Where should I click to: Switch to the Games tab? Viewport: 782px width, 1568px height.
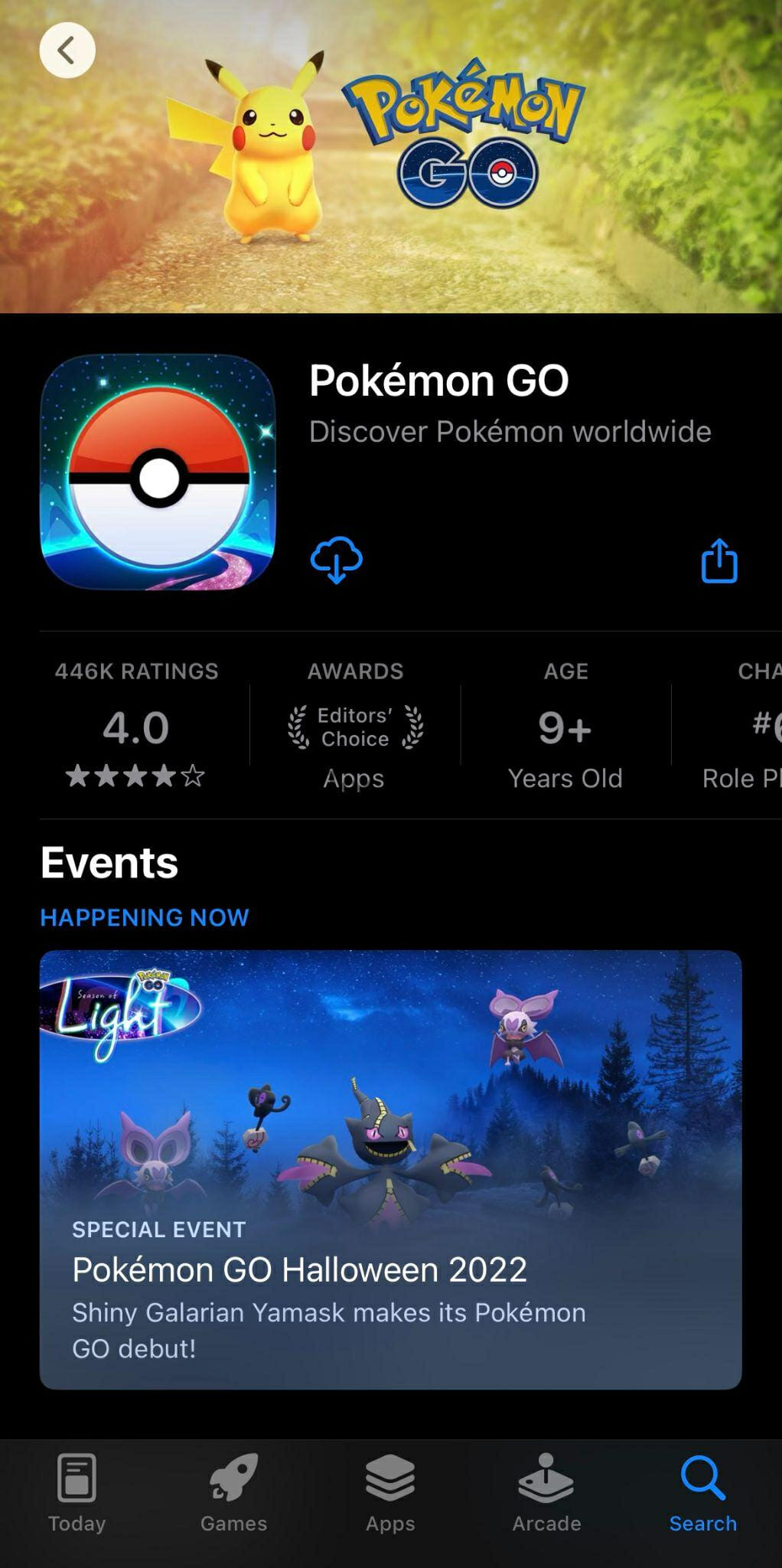[x=234, y=1492]
